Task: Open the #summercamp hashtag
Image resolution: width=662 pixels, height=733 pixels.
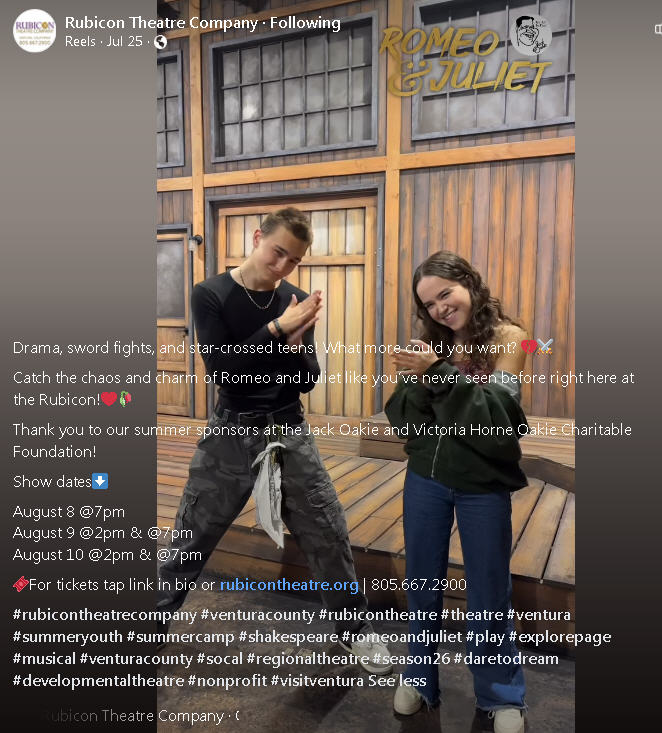Action: click(180, 637)
